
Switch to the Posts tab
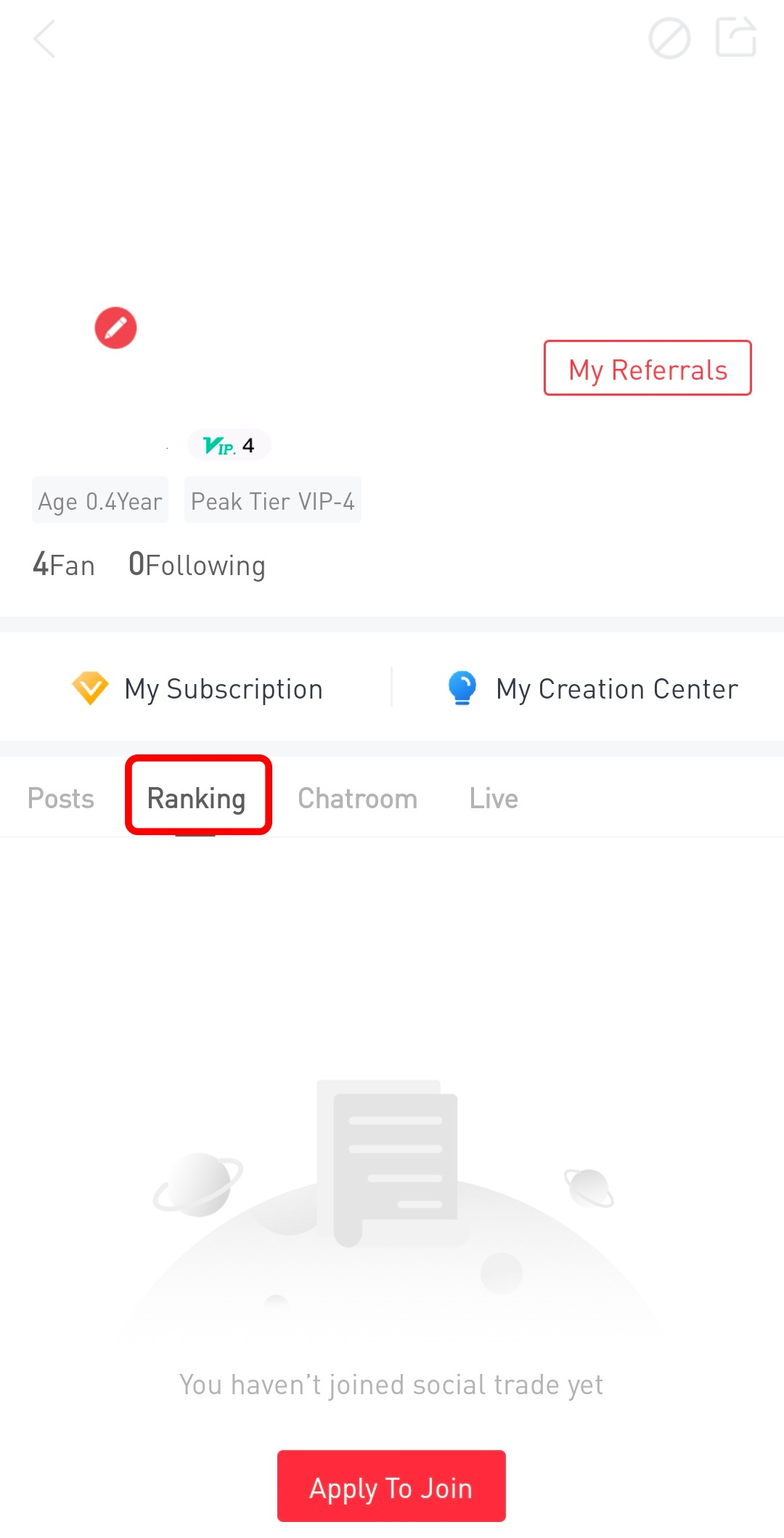[61, 798]
